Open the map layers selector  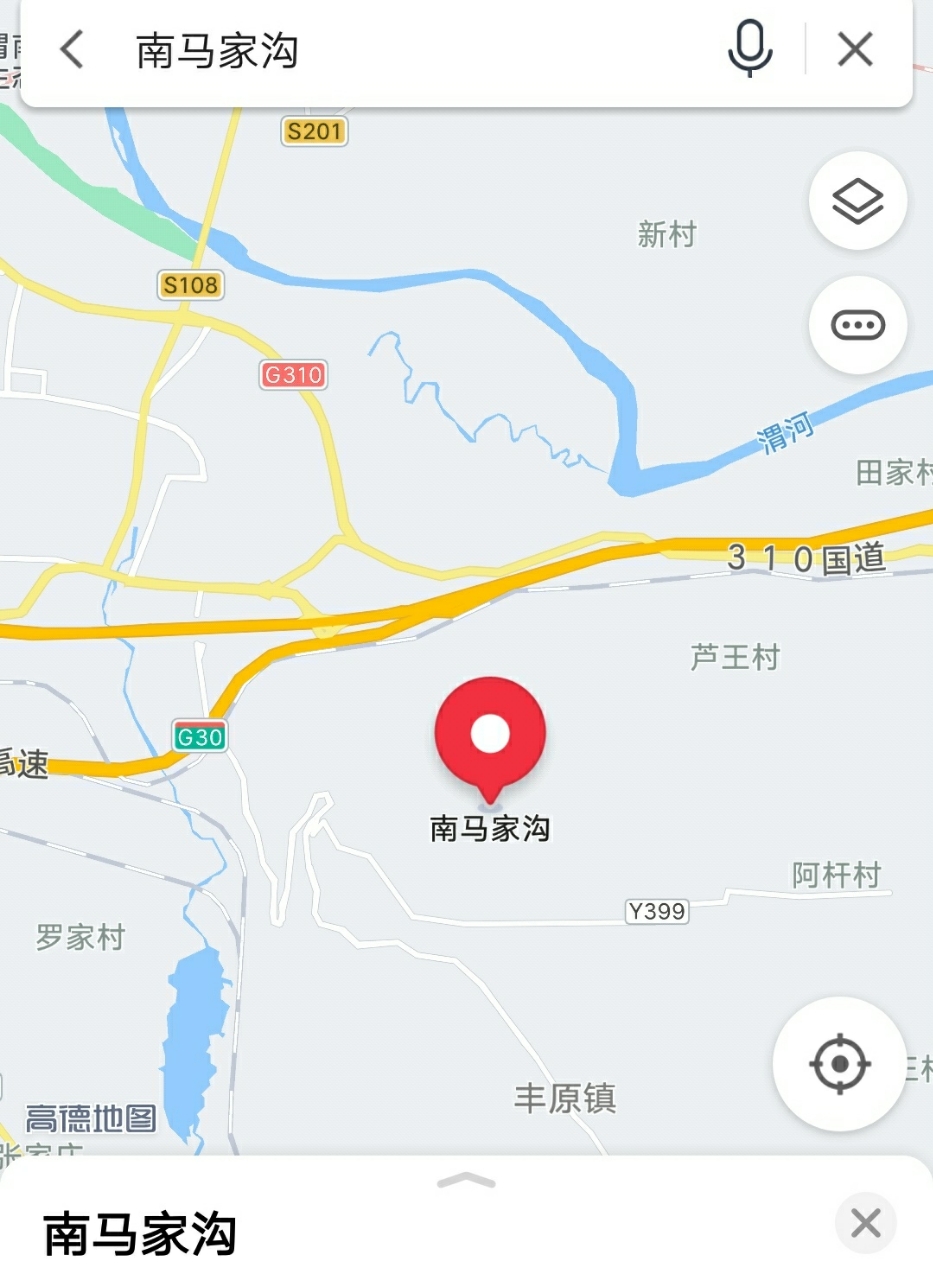[x=857, y=201]
